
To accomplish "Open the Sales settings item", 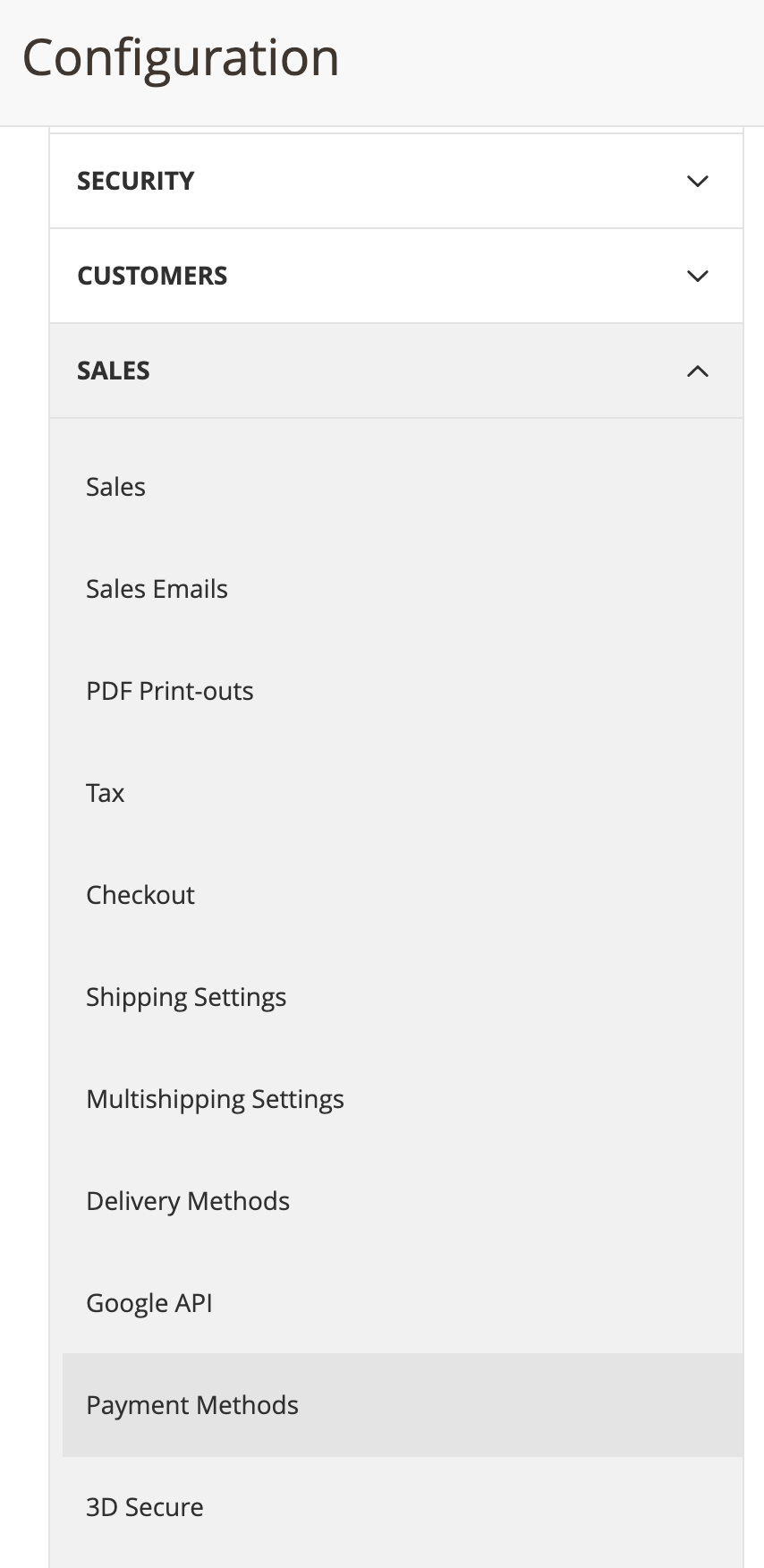I will 115,487.
